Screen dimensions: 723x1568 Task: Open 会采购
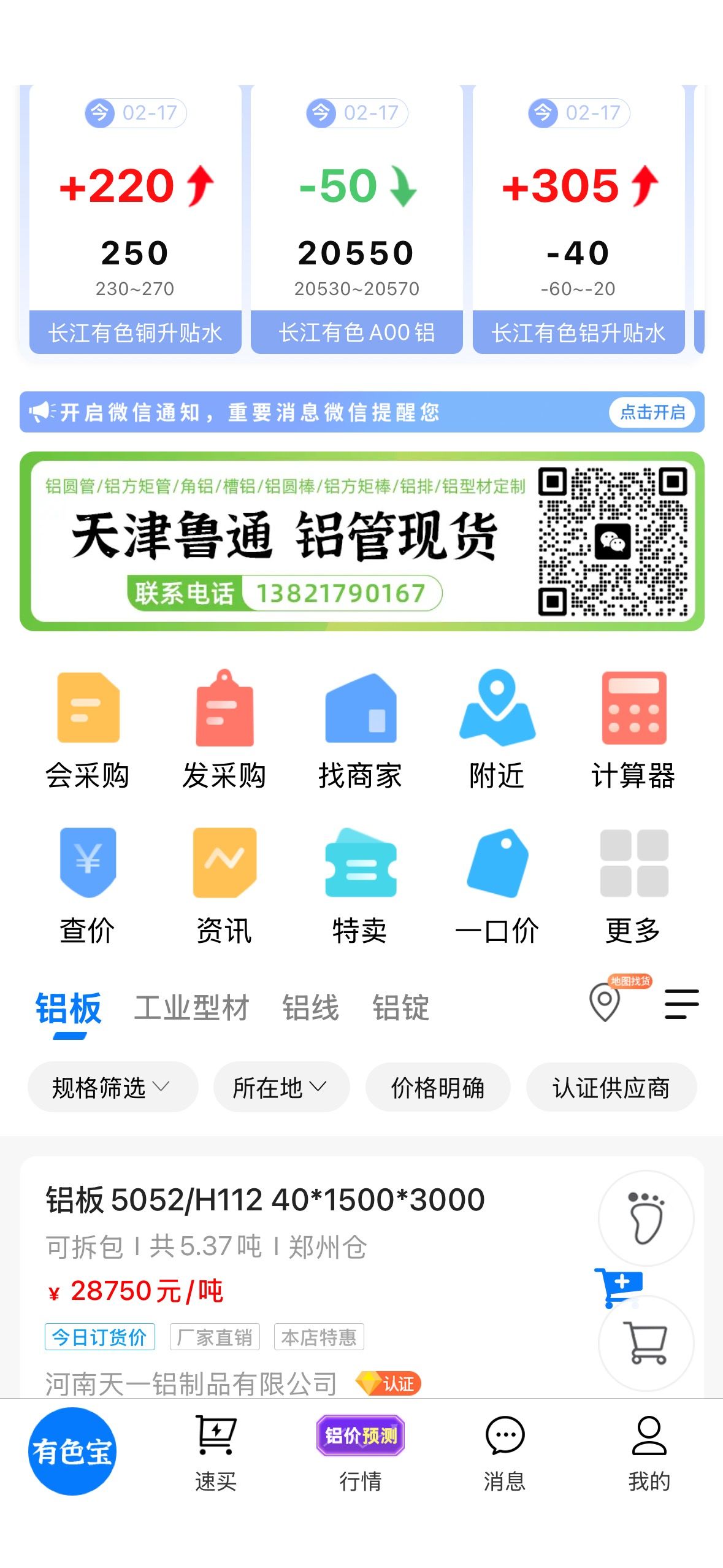click(88, 730)
